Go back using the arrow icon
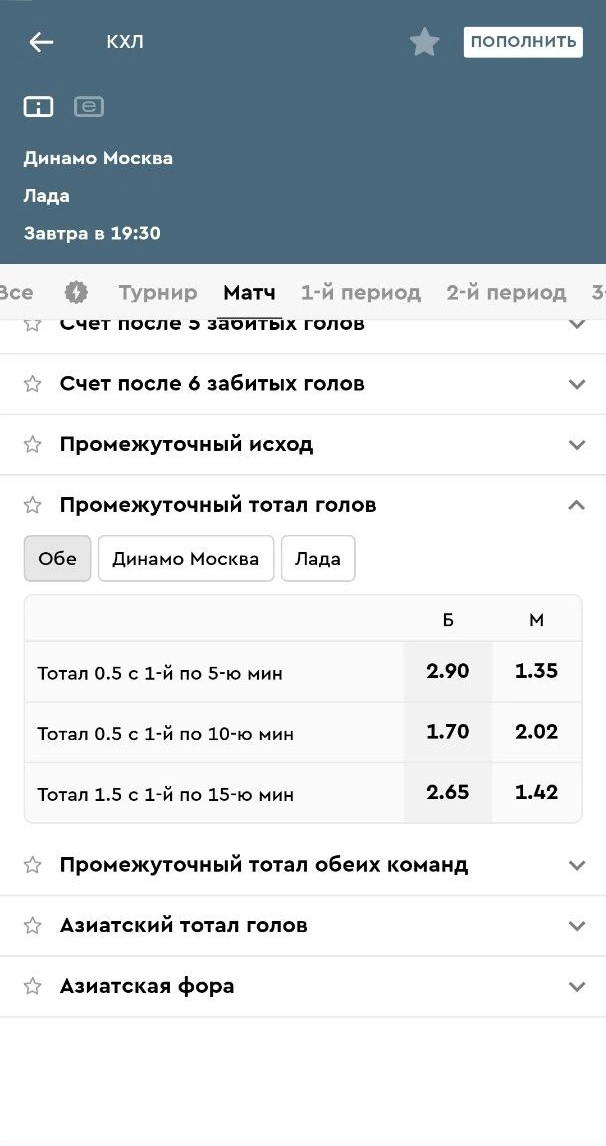 click(x=41, y=42)
